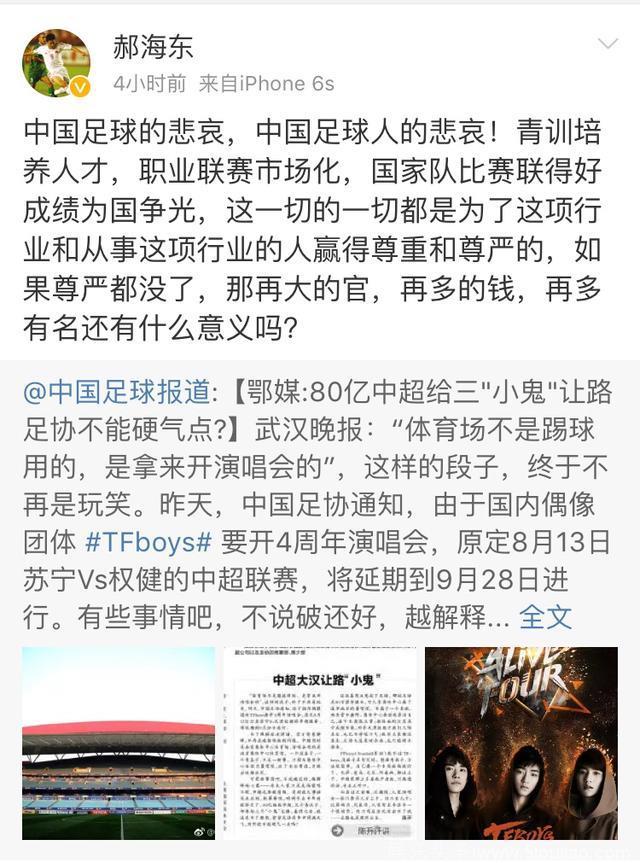The height and width of the screenshot is (863, 640).
Task: Tap the username 郝海东
Action: (154, 46)
